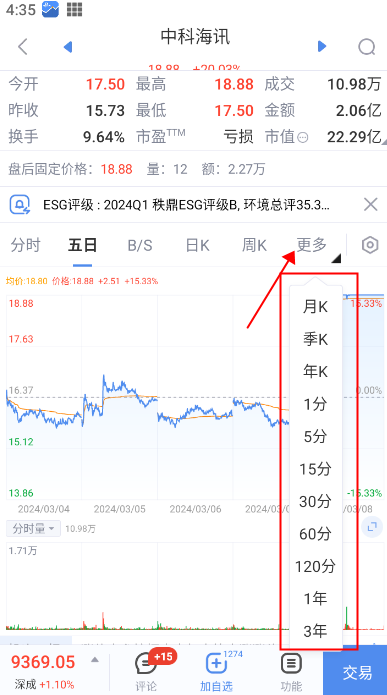Open the 分时量 indicator dropdown
This screenshot has height=695, width=387.
click(33, 528)
